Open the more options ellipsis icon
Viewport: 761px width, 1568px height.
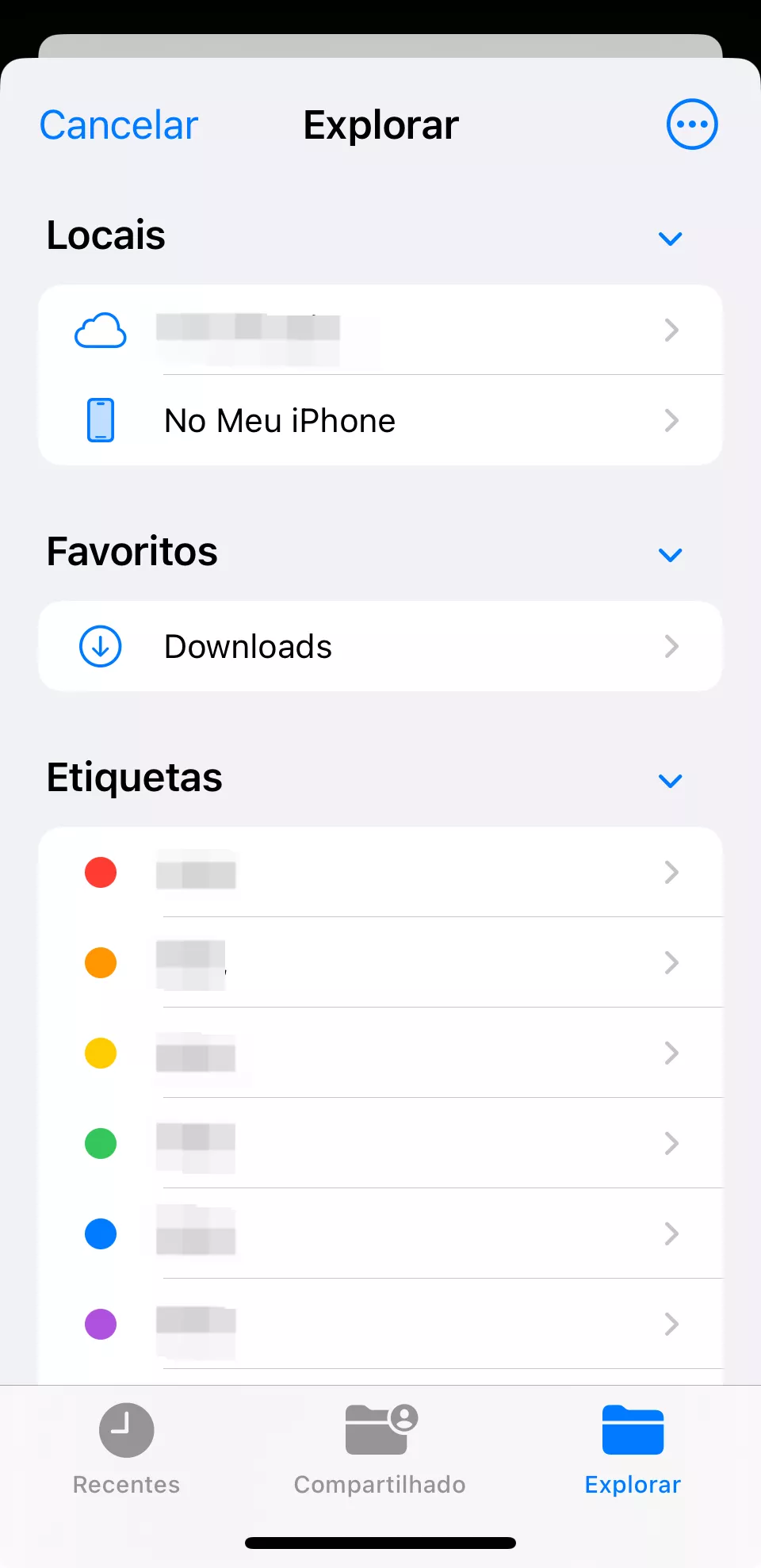(x=691, y=124)
